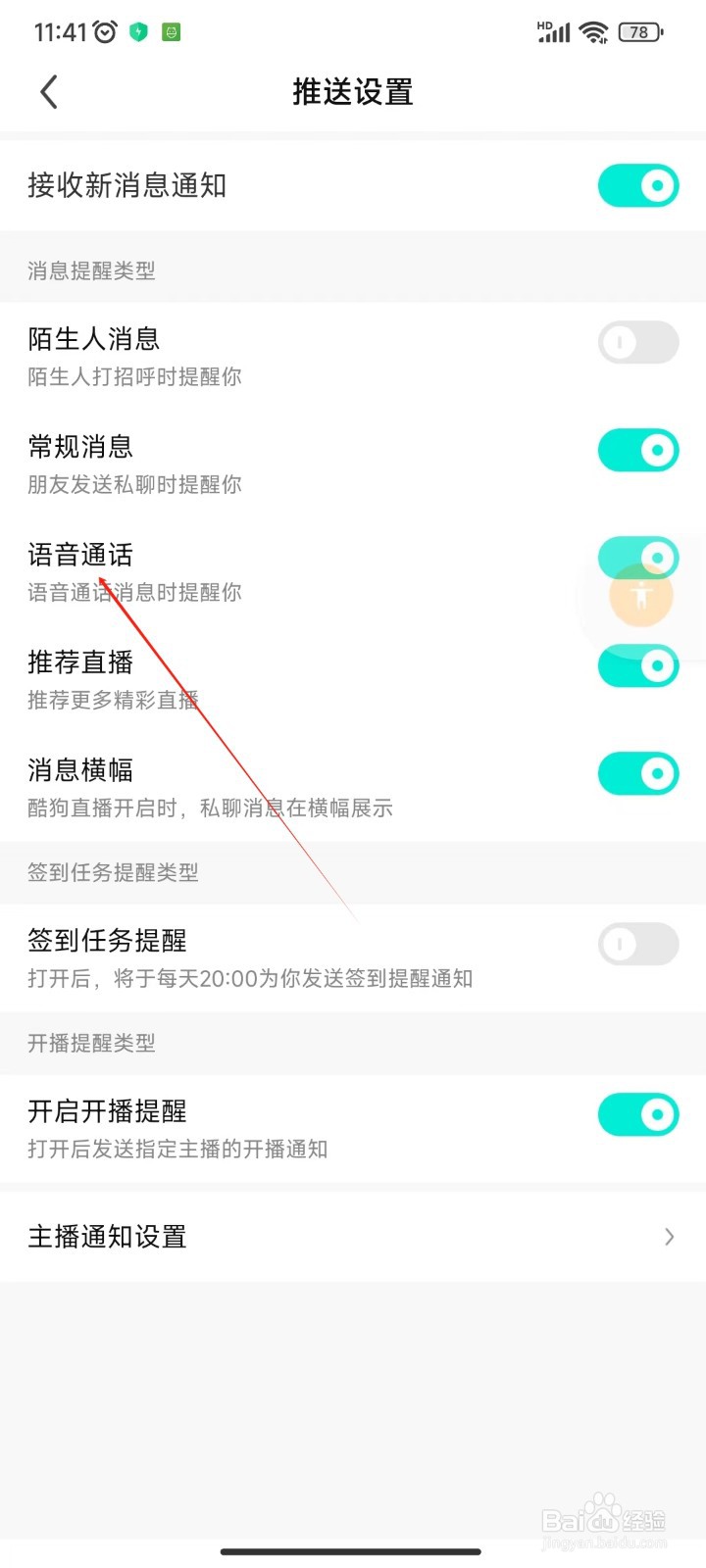Tap the green app icon in status bar
The height and width of the screenshot is (1568, 706).
click(x=171, y=31)
